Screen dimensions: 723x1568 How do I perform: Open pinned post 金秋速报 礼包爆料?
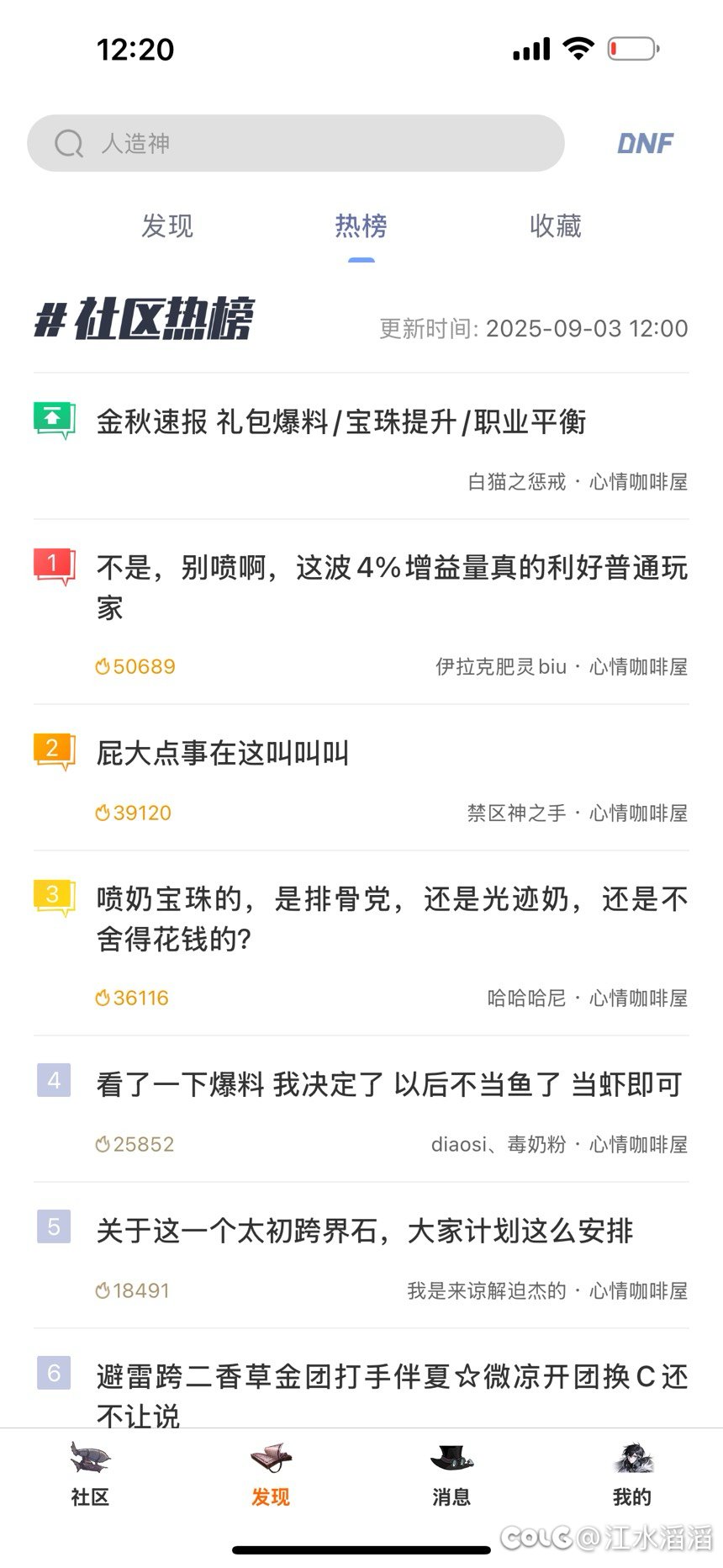click(x=340, y=421)
